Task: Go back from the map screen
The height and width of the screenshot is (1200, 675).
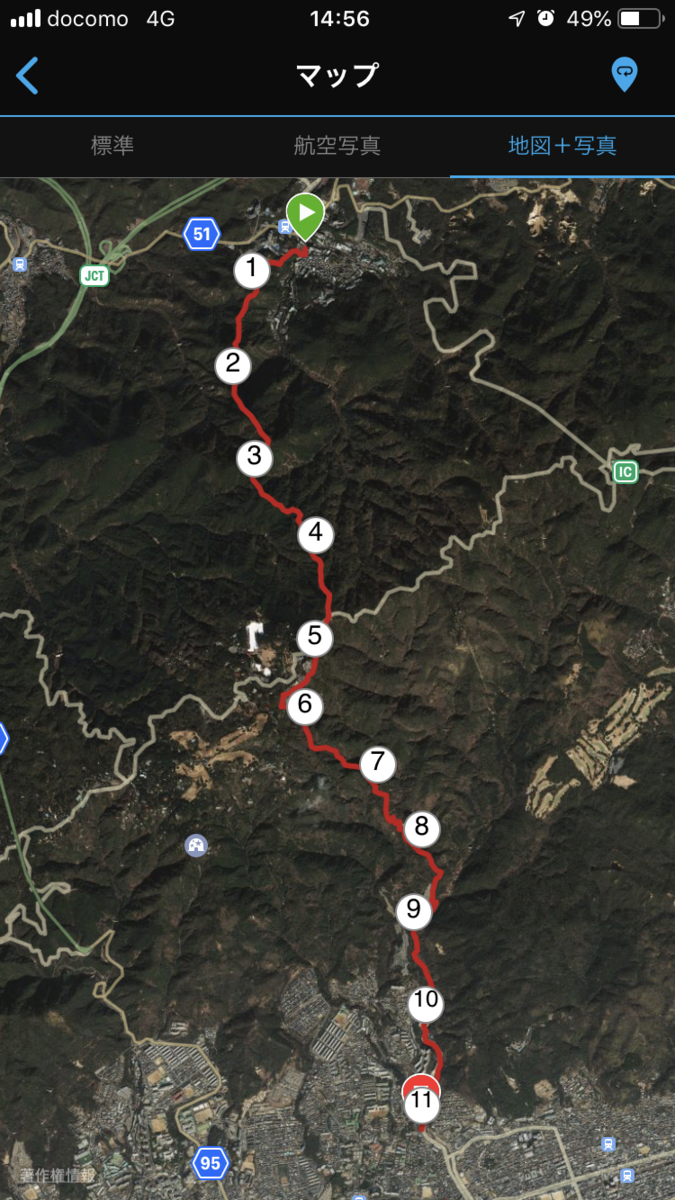Action: [x=28, y=75]
